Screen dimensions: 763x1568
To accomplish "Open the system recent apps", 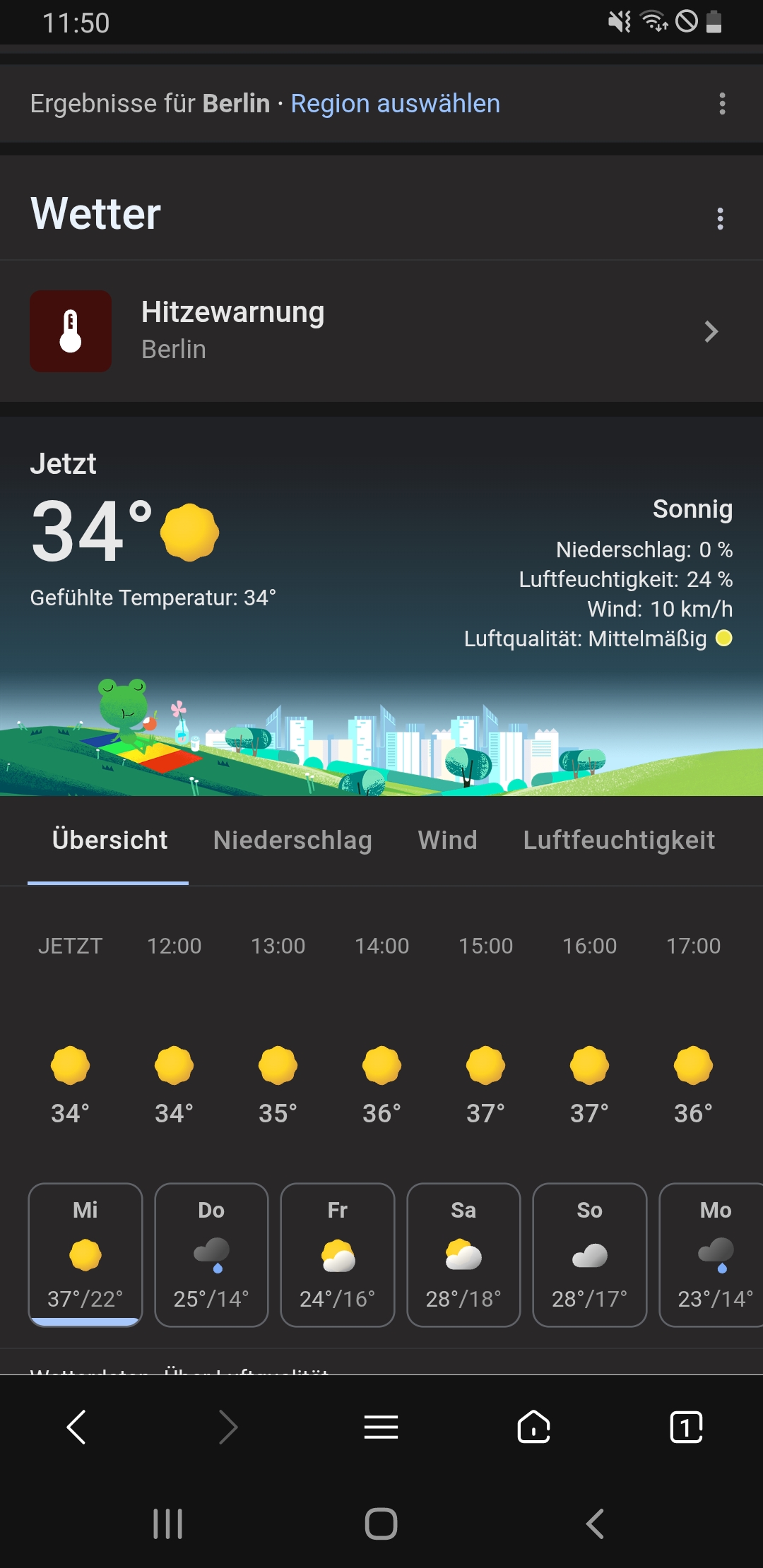I will tap(168, 1524).
